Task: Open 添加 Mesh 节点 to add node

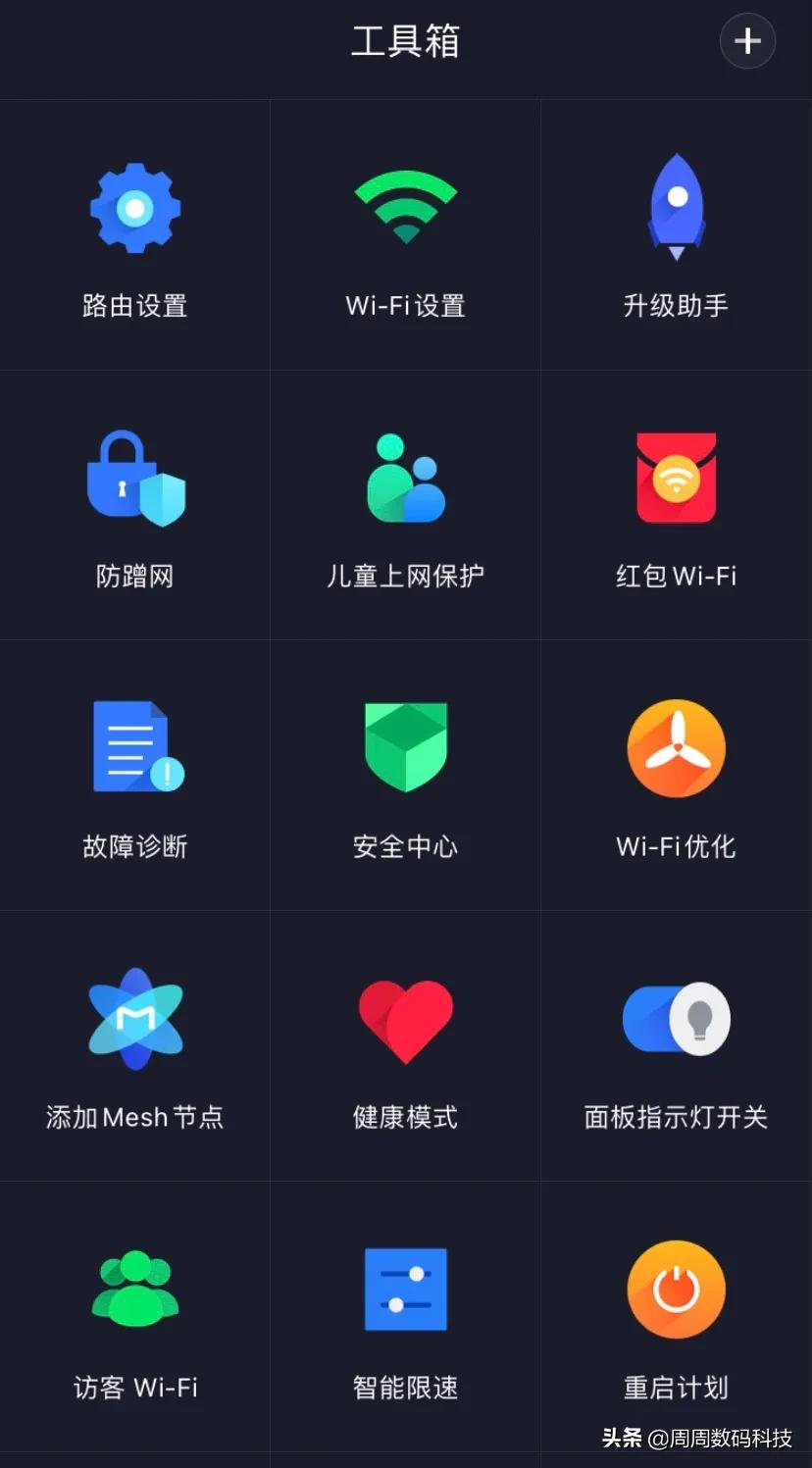Action: [134, 1044]
